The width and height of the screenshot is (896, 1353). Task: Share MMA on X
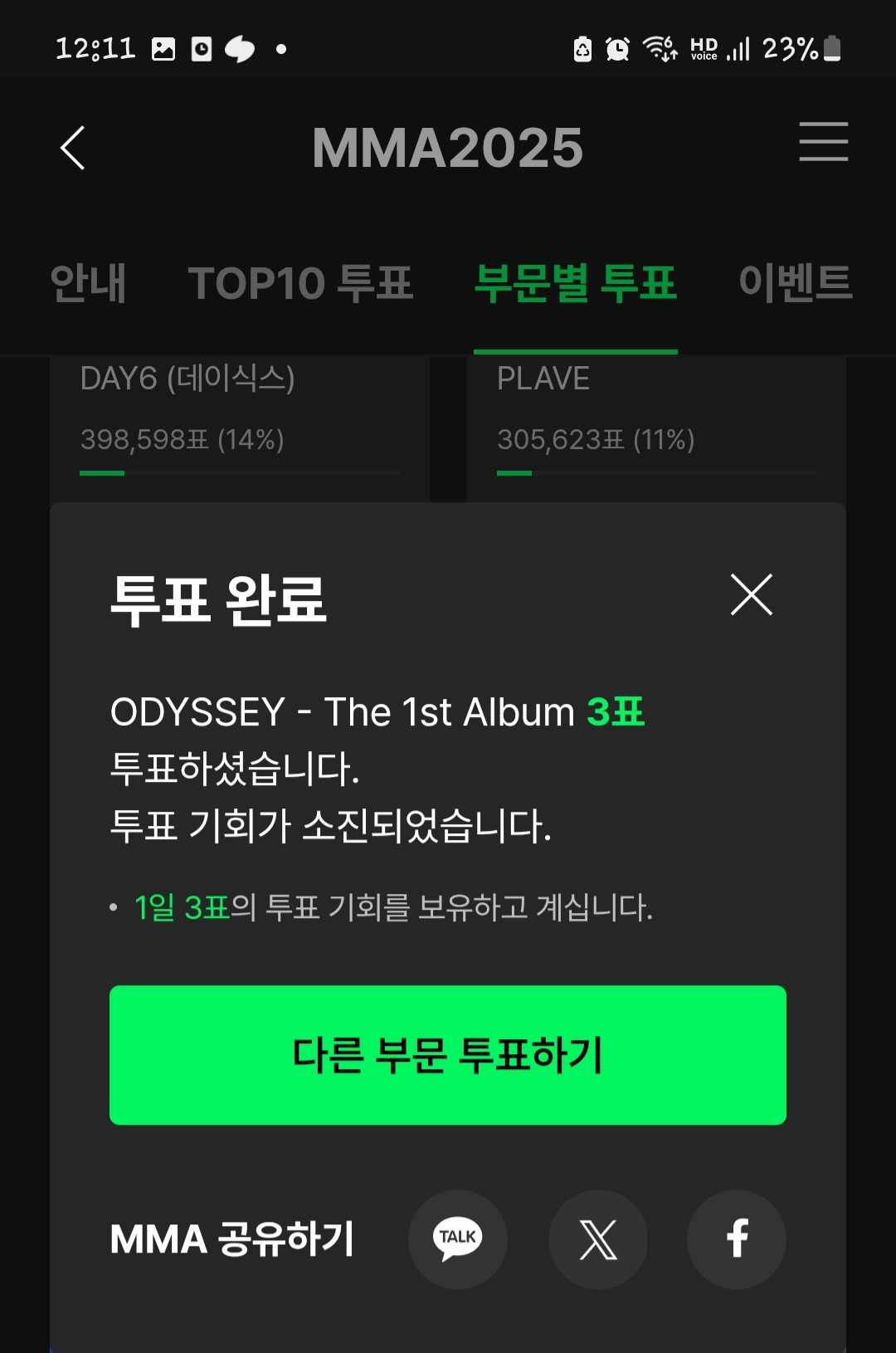[x=597, y=1239]
